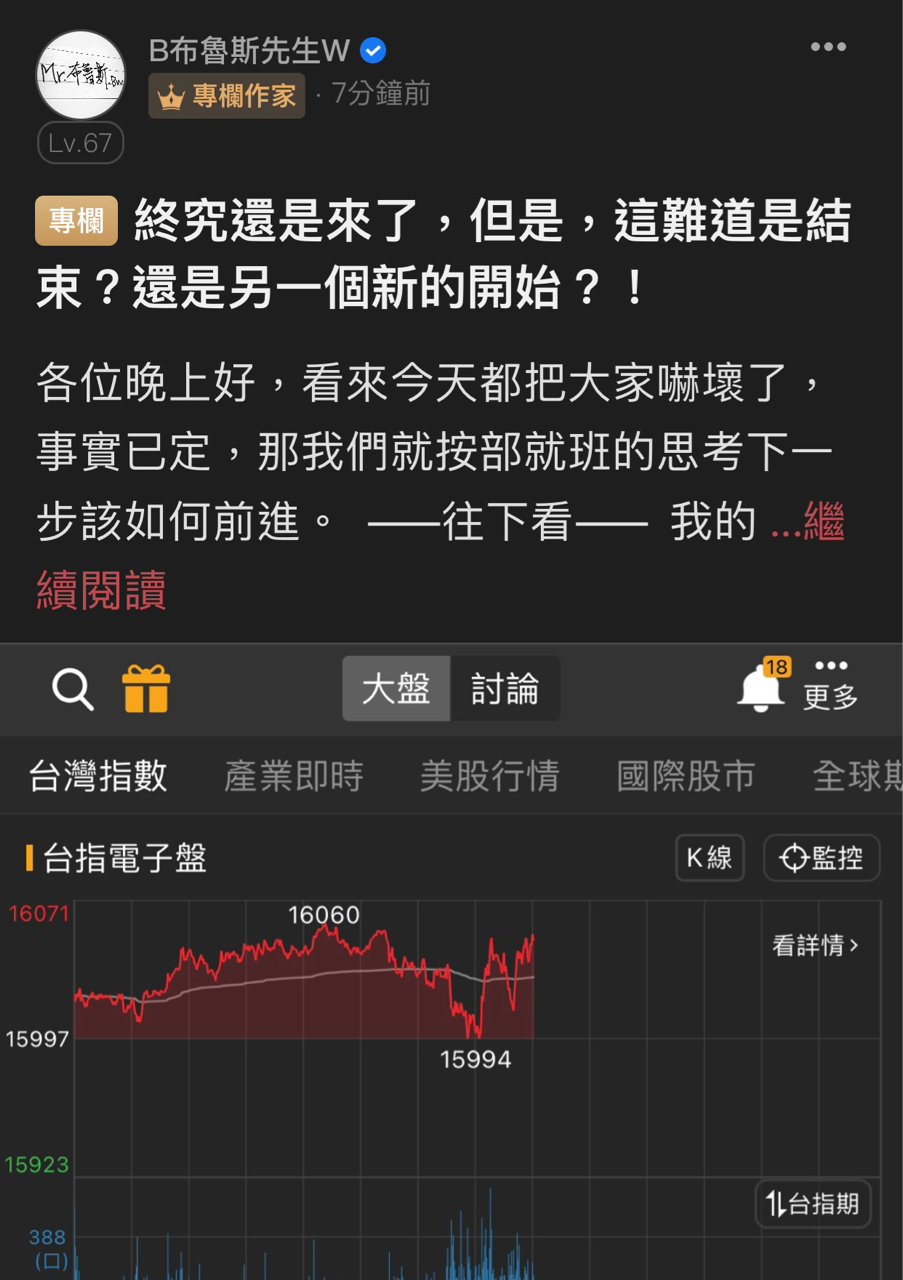Screen dimensions: 903x1280
Task: Switch to the 討論 view
Action: coord(506,689)
